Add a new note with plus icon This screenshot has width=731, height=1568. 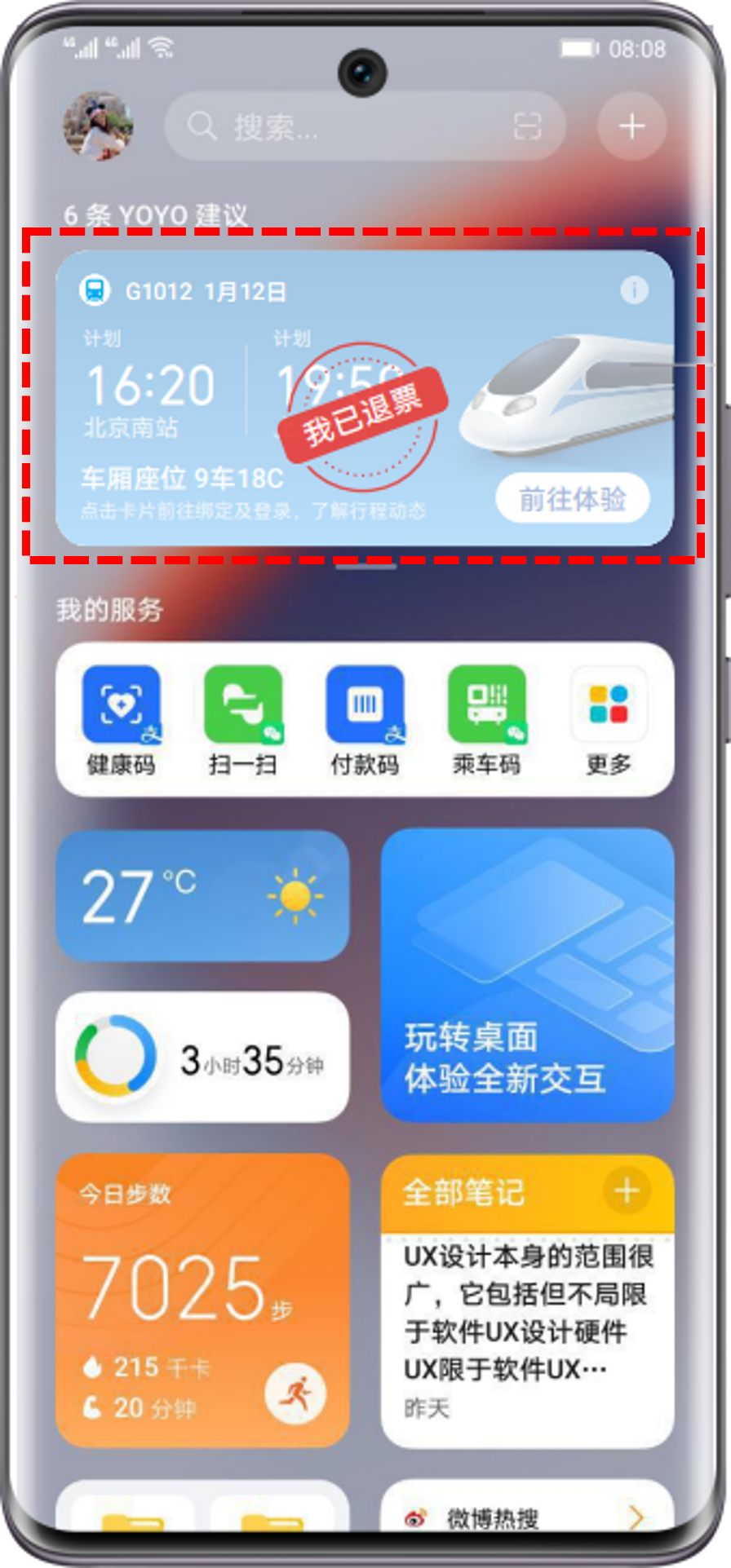627,1190
